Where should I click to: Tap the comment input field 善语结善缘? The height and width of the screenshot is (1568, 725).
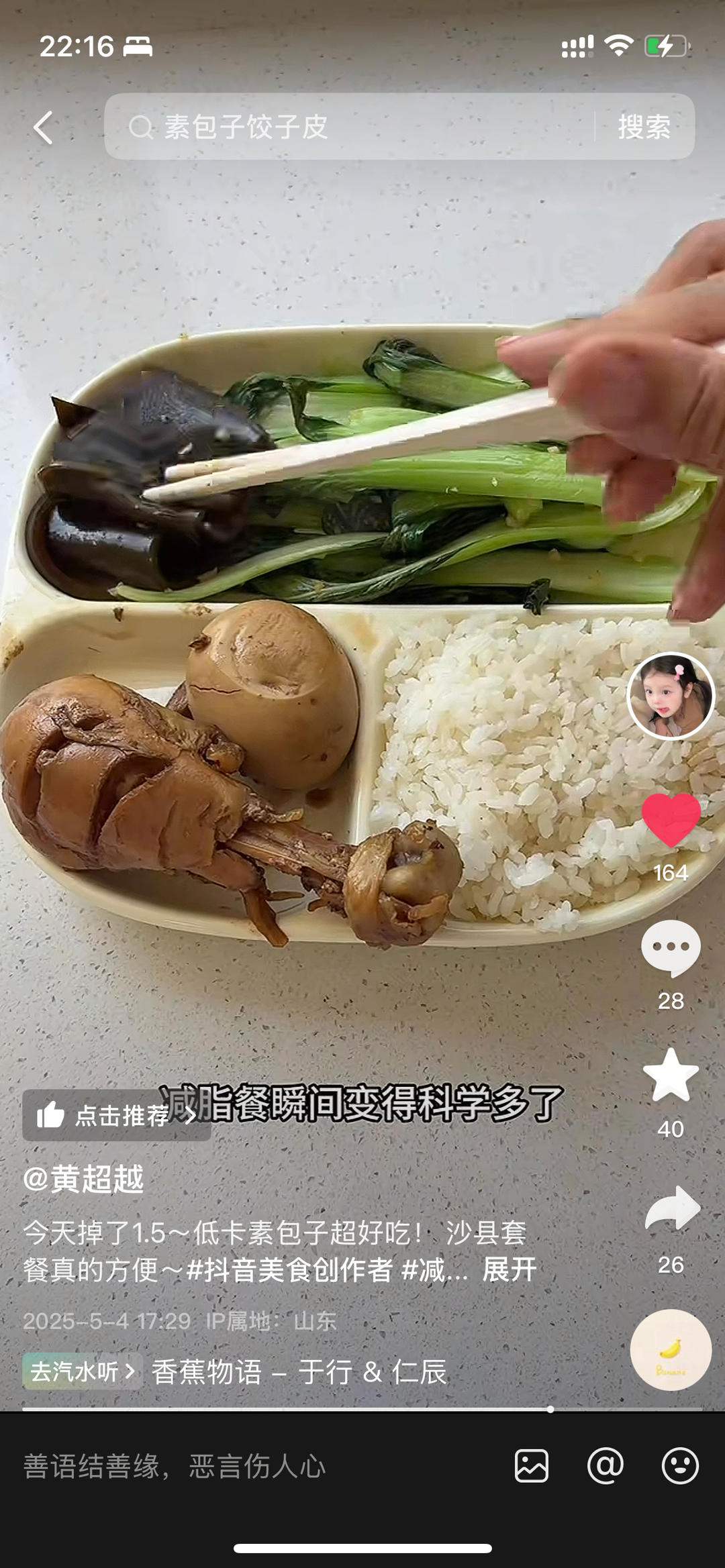pos(255,1466)
